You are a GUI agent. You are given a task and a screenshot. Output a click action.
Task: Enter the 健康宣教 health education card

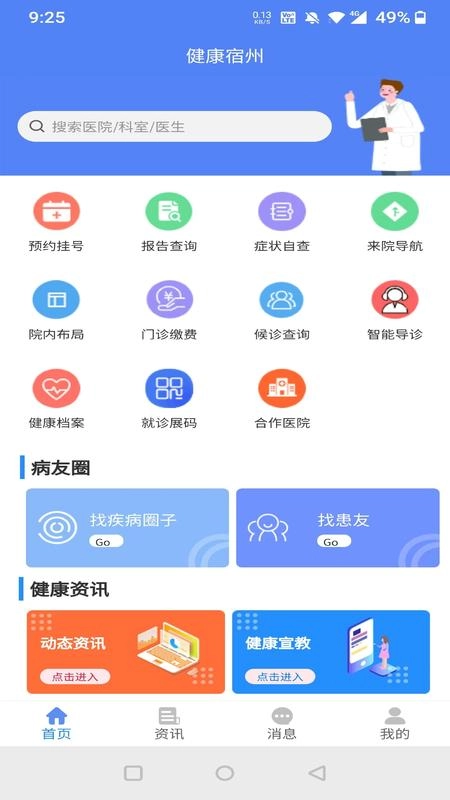pos(331,652)
